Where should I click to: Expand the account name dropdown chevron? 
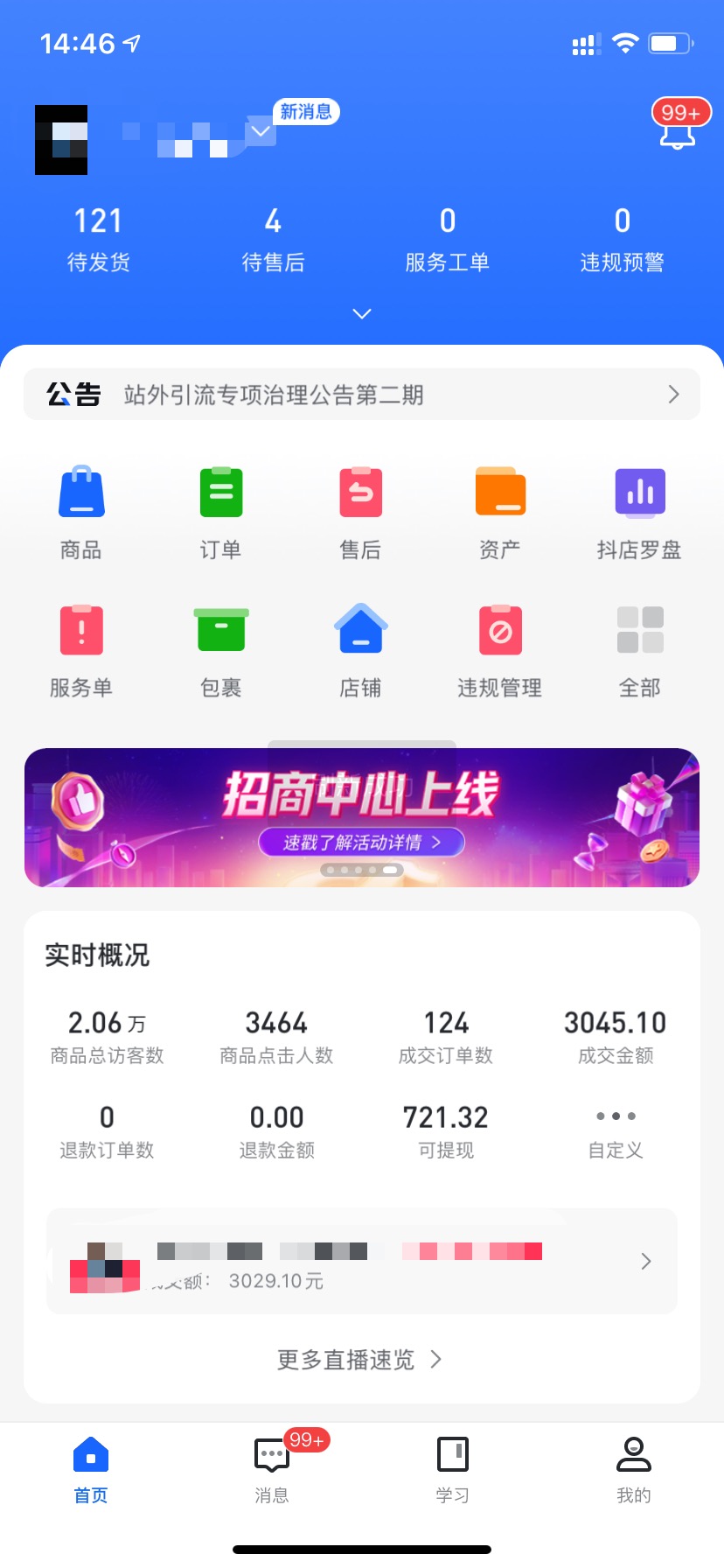pyautogui.click(x=258, y=131)
